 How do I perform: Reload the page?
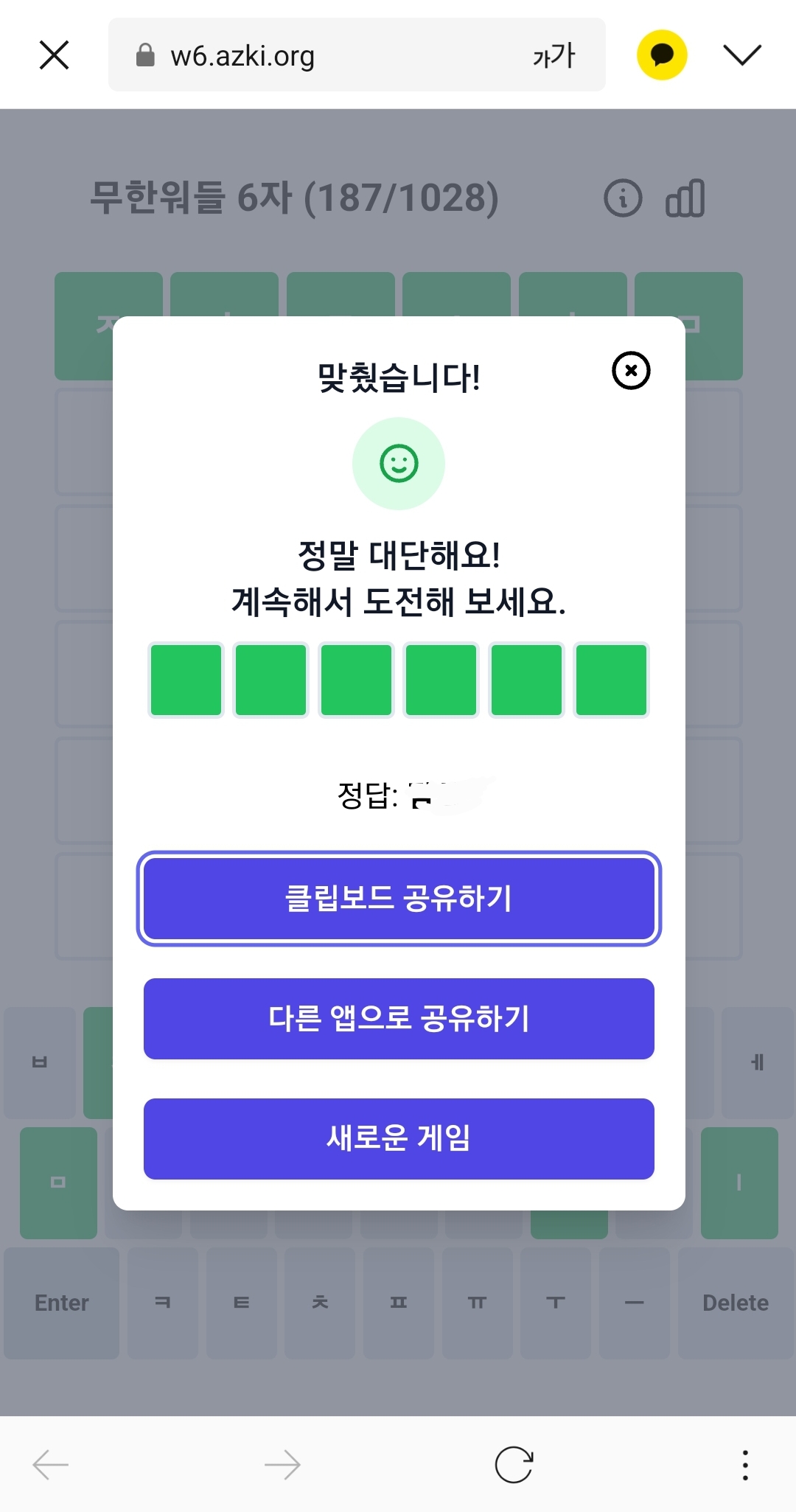point(514,1464)
